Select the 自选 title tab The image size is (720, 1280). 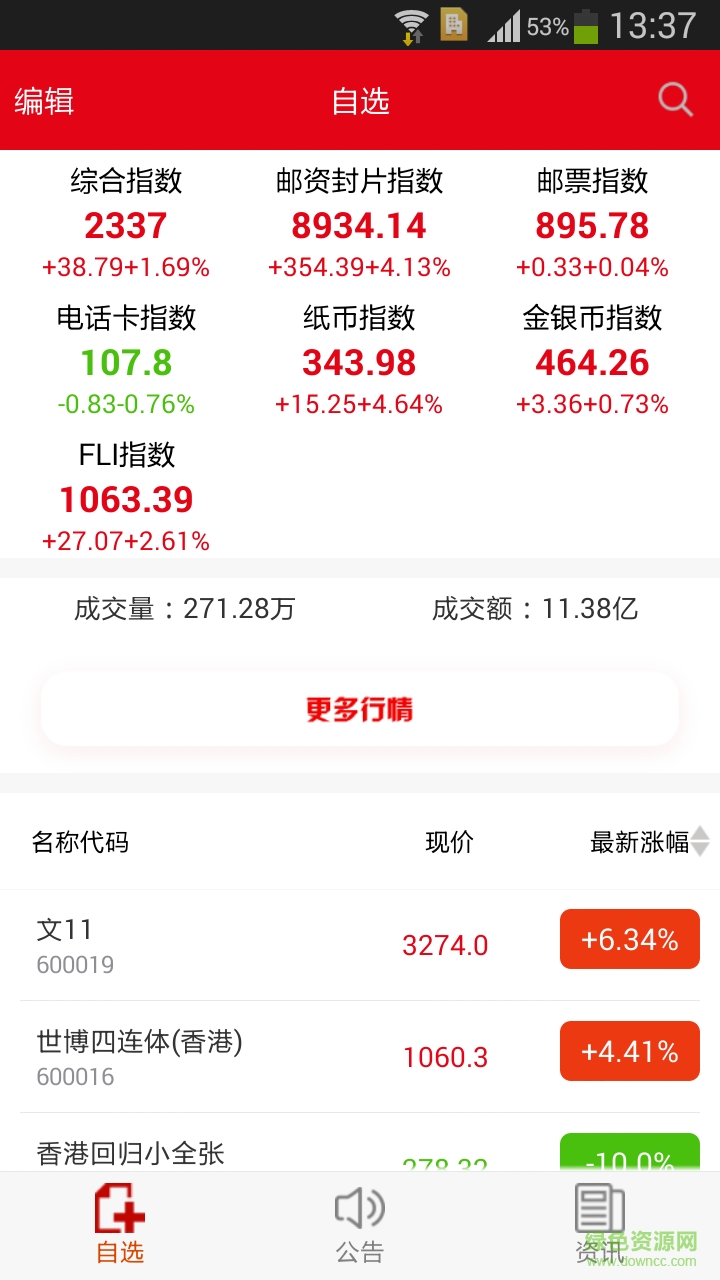pyautogui.click(x=360, y=100)
